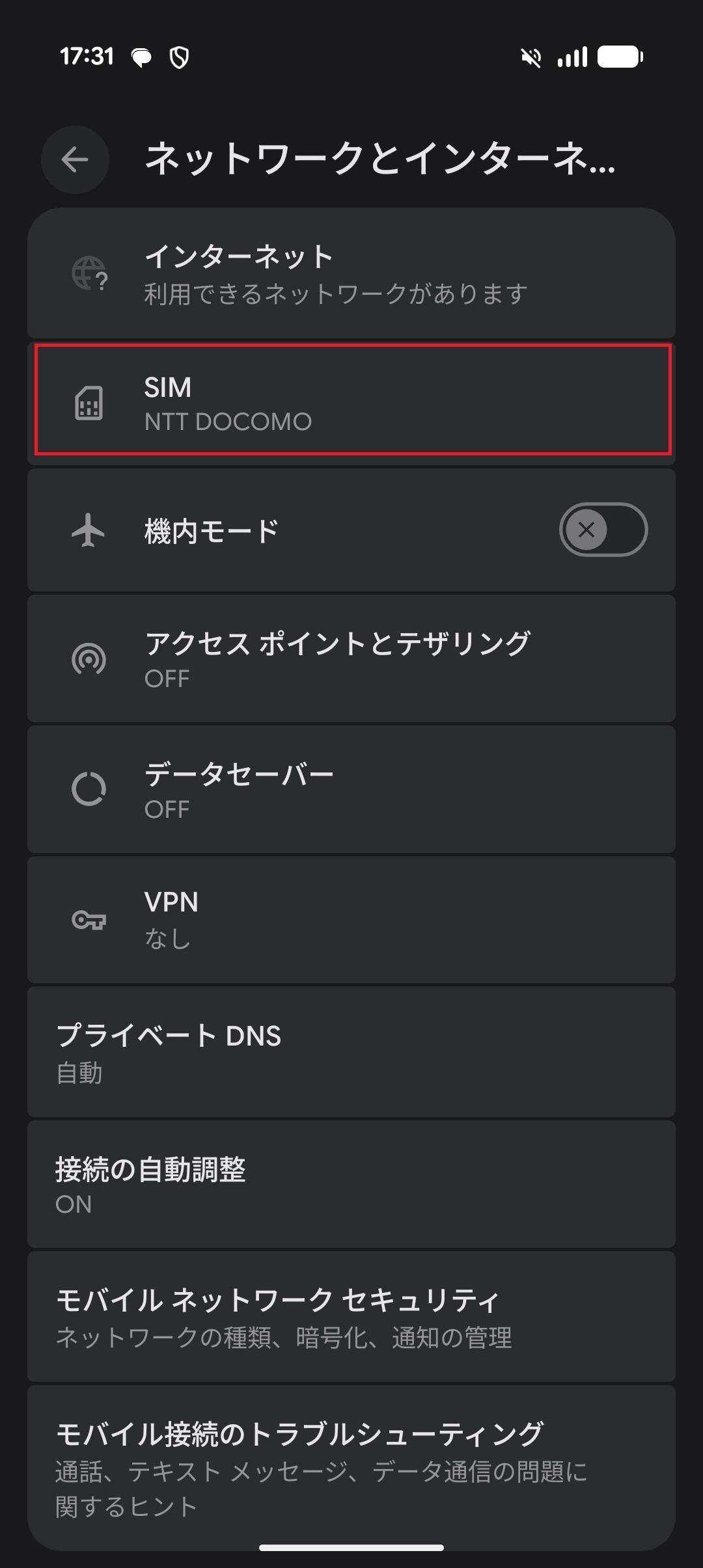Screen dimensions: 703x1568
Task: Tap the back arrow icon at top left
Action: [x=74, y=159]
